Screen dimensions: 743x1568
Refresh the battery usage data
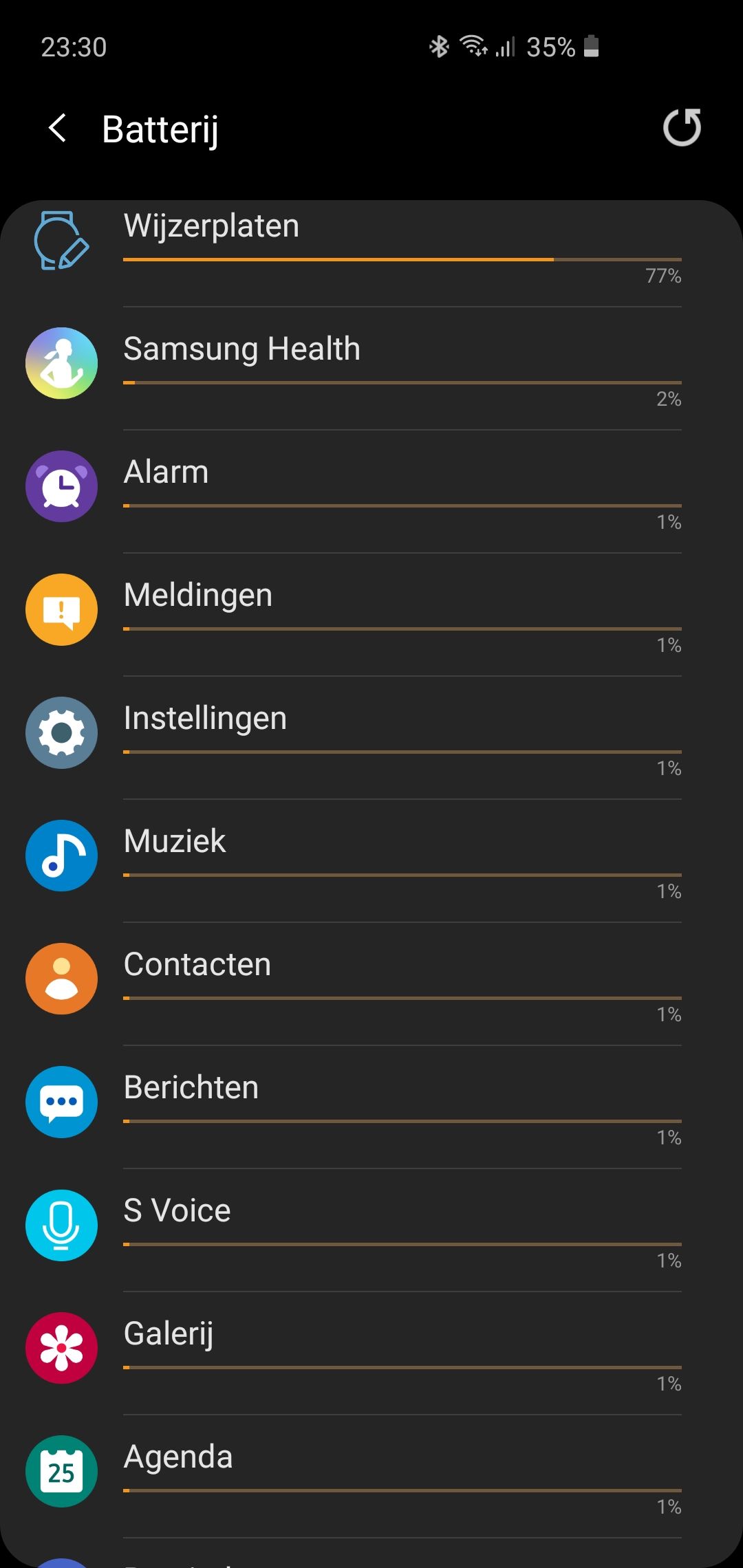click(x=681, y=128)
